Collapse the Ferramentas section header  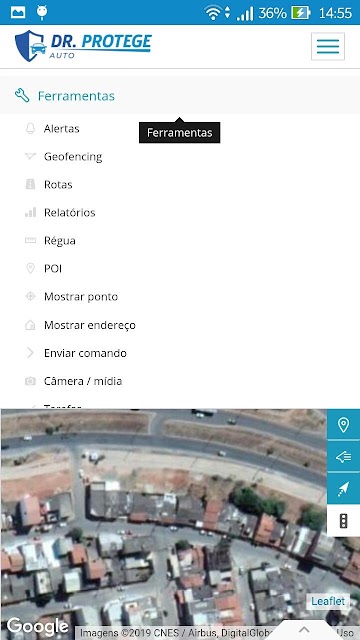pyautogui.click(x=180, y=96)
